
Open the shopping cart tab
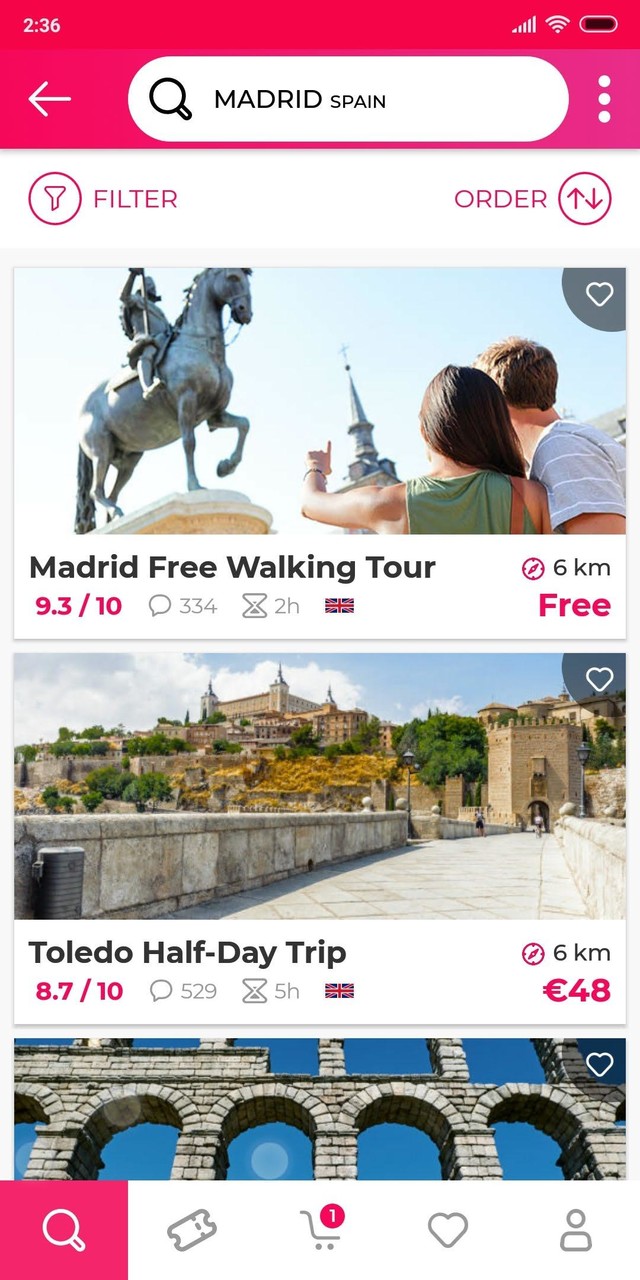(x=321, y=1230)
